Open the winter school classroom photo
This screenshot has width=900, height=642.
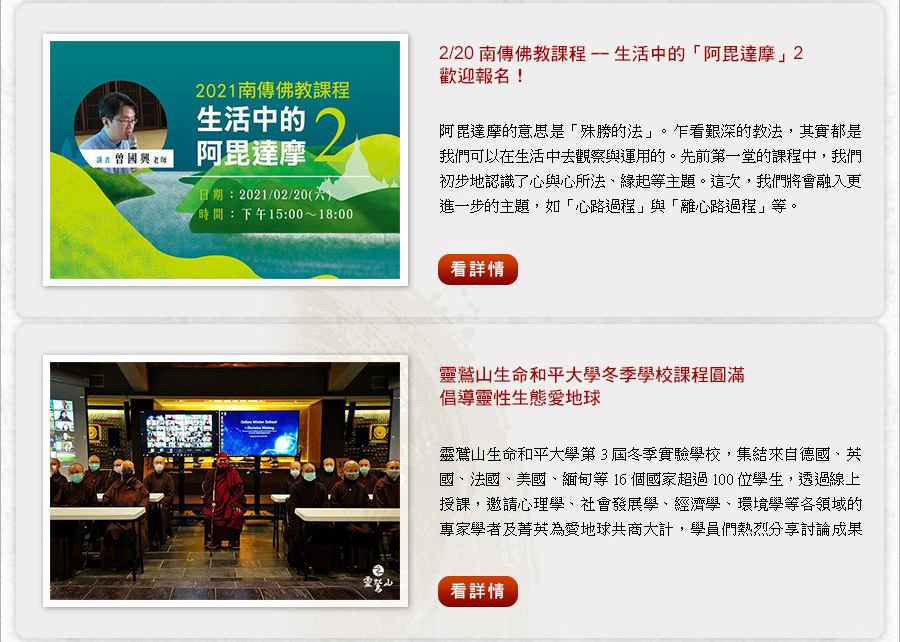point(225,481)
